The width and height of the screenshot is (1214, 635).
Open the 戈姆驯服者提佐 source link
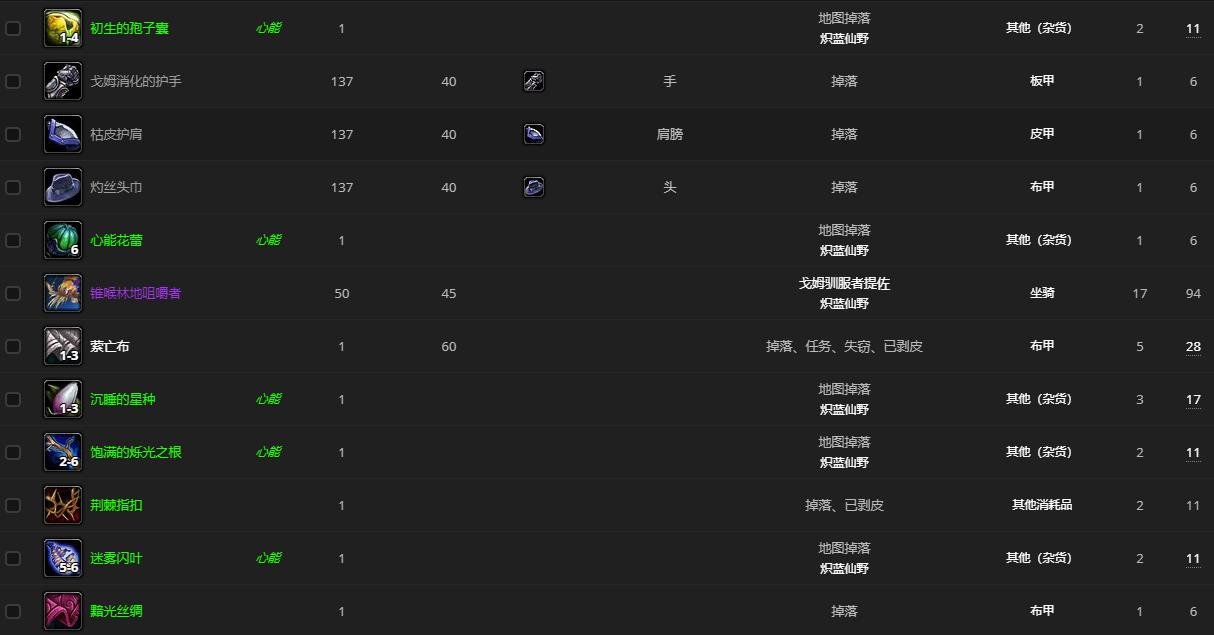tap(844, 284)
